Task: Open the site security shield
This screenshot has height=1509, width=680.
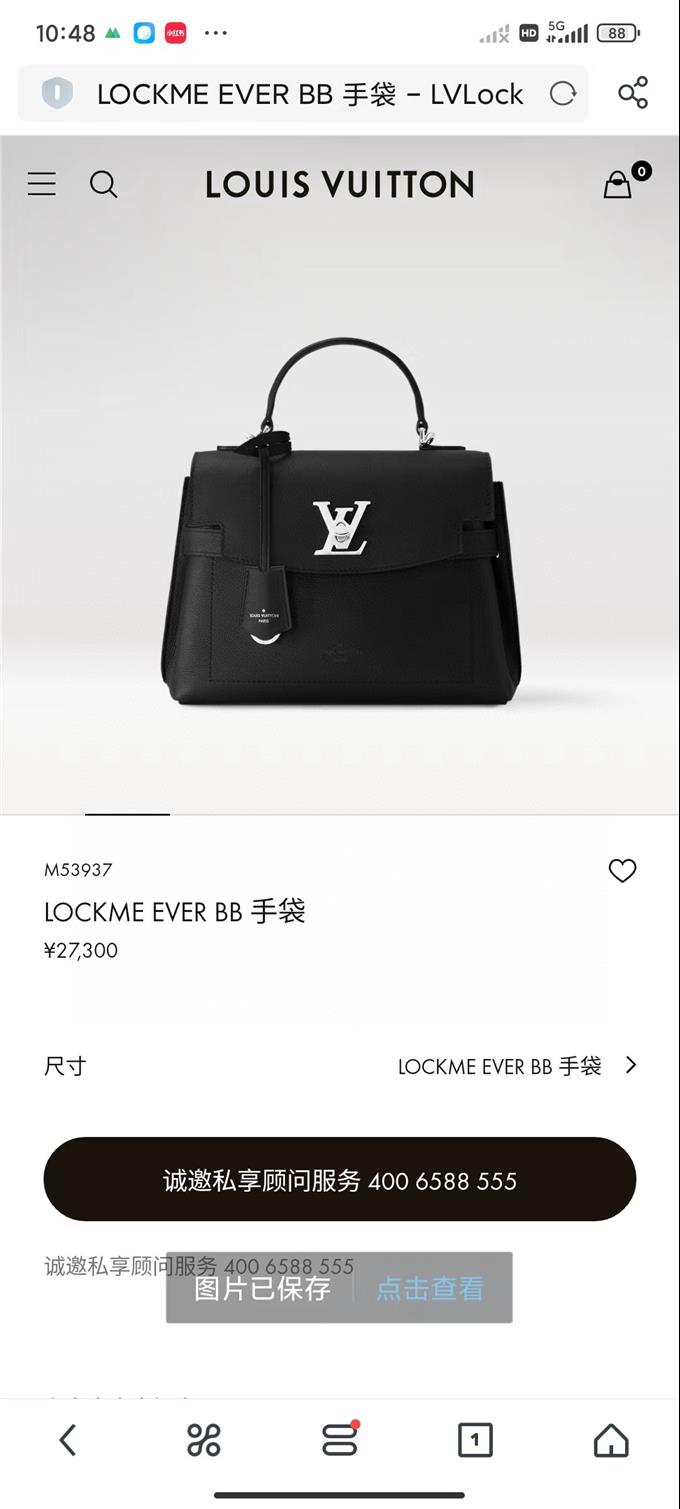Action: point(58,94)
